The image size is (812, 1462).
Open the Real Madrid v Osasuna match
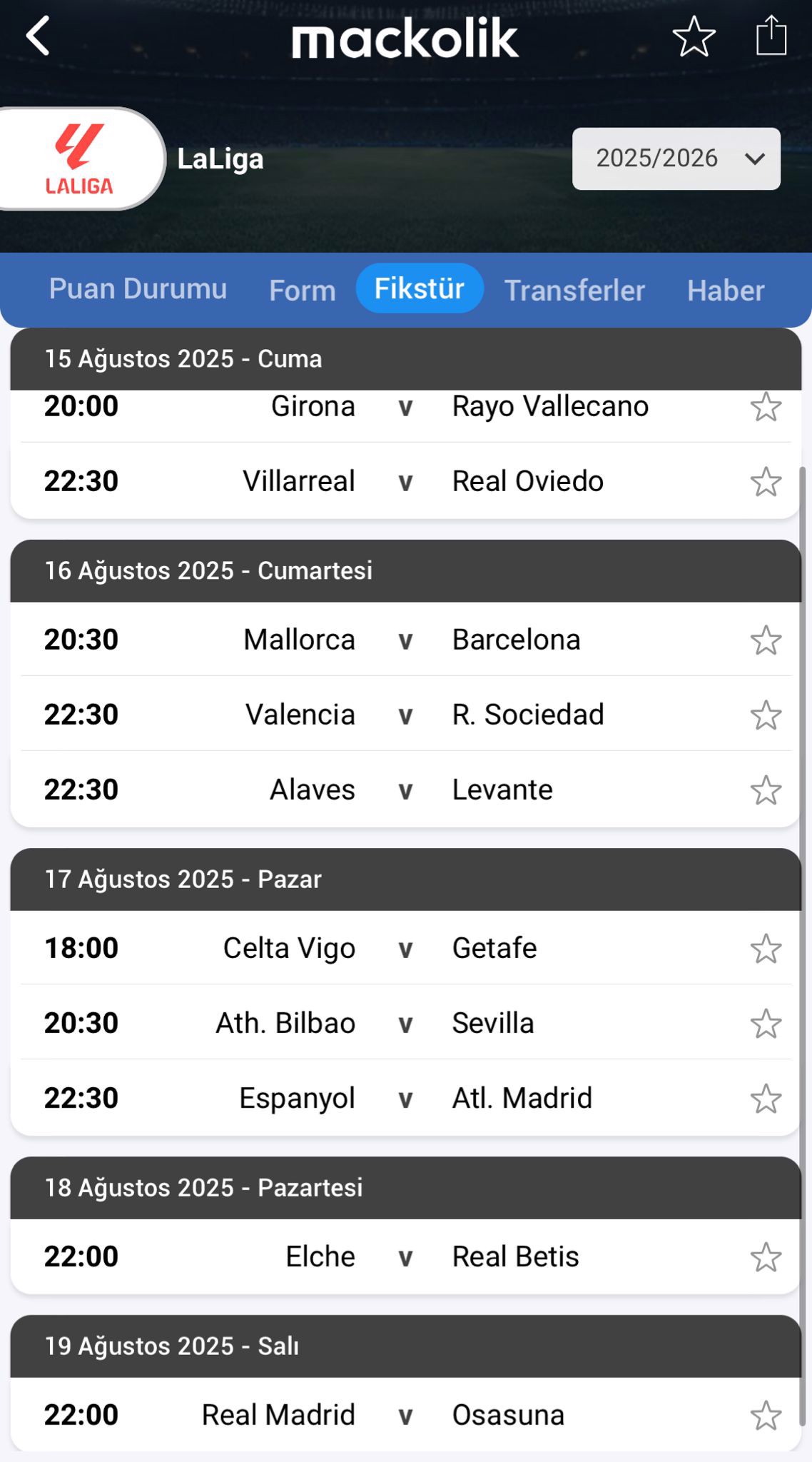pos(405,1415)
